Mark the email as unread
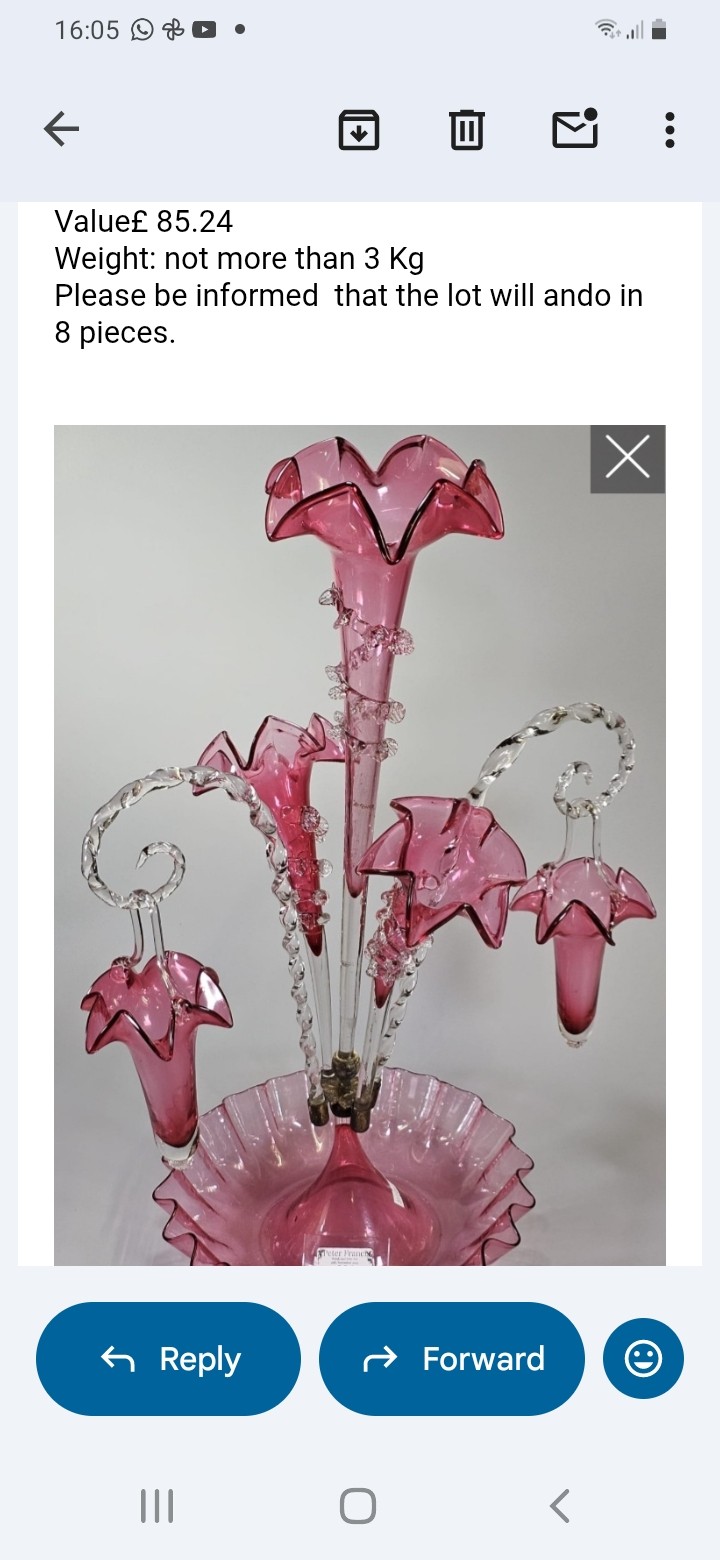 (575, 129)
